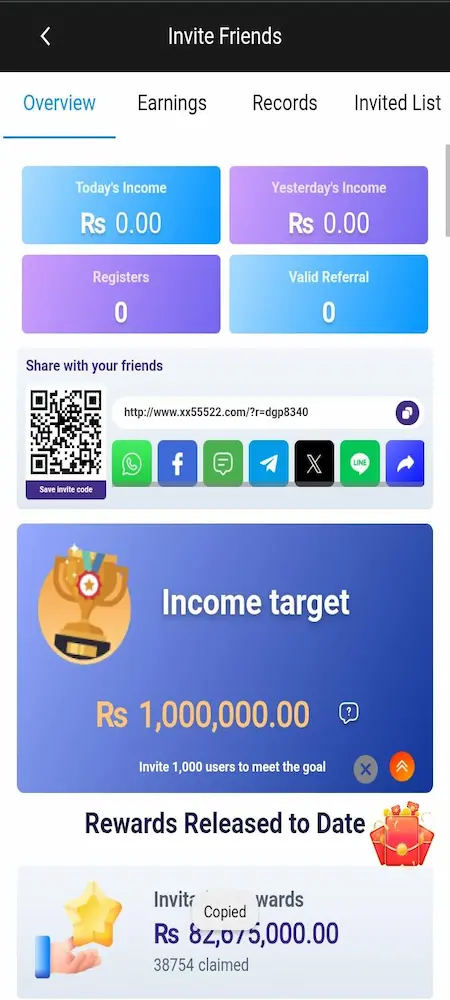Screen dimensions: 450x1000
Task: Tap the orange scroll-to-top arrow
Action: 402,767
